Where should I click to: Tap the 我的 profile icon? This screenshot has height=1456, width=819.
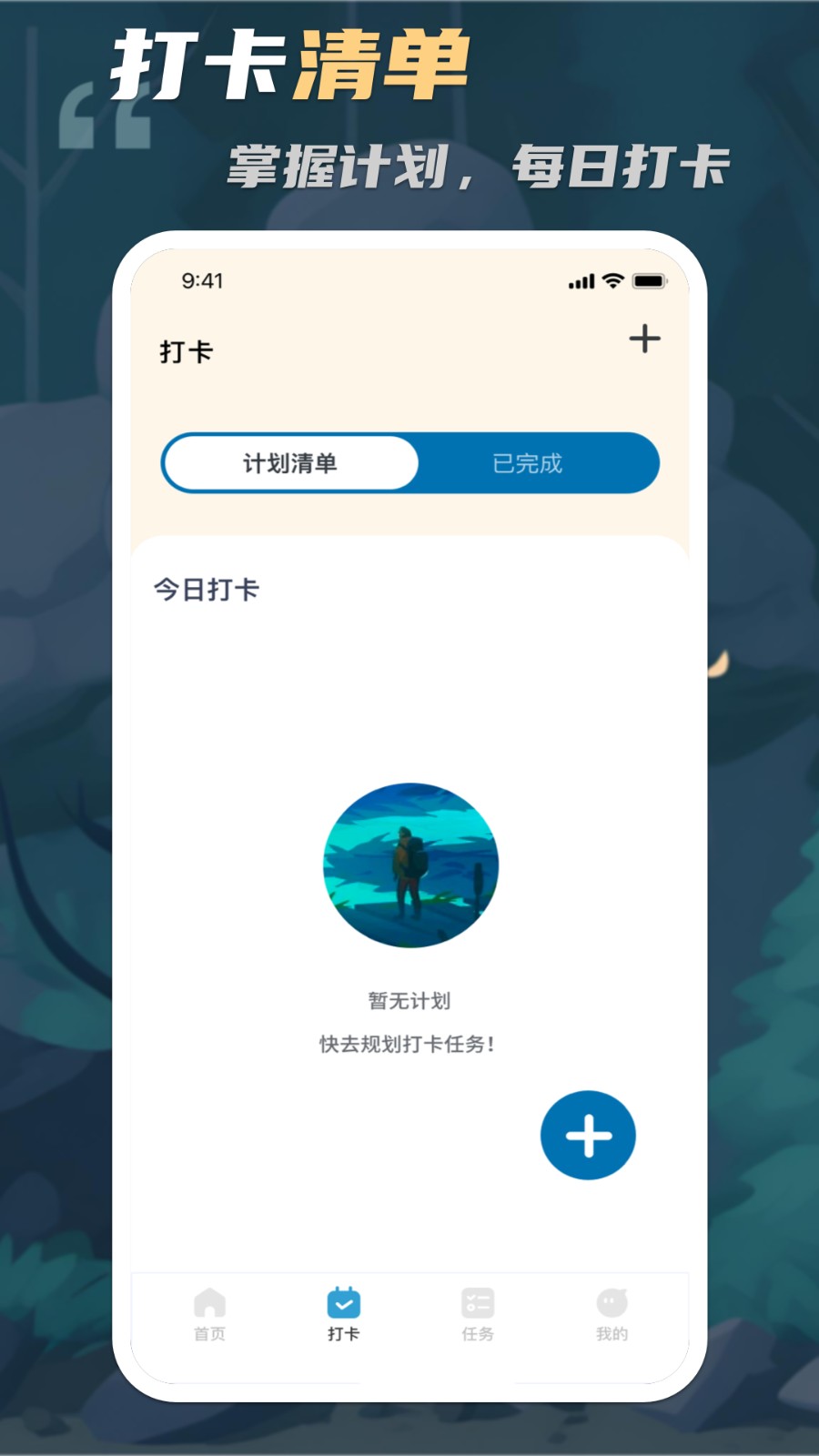[x=611, y=1303]
